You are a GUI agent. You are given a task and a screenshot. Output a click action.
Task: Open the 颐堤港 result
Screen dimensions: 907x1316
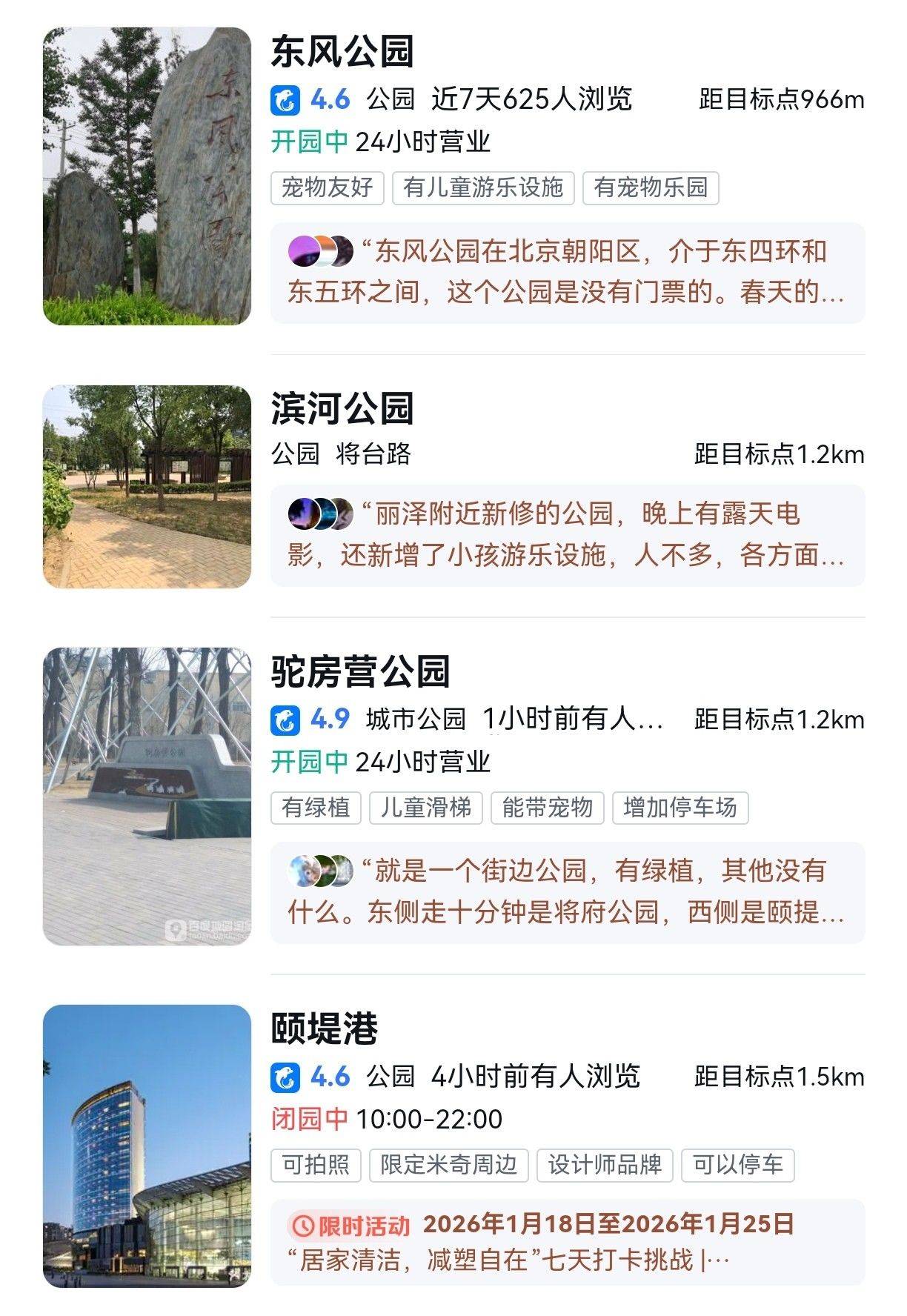[325, 1029]
